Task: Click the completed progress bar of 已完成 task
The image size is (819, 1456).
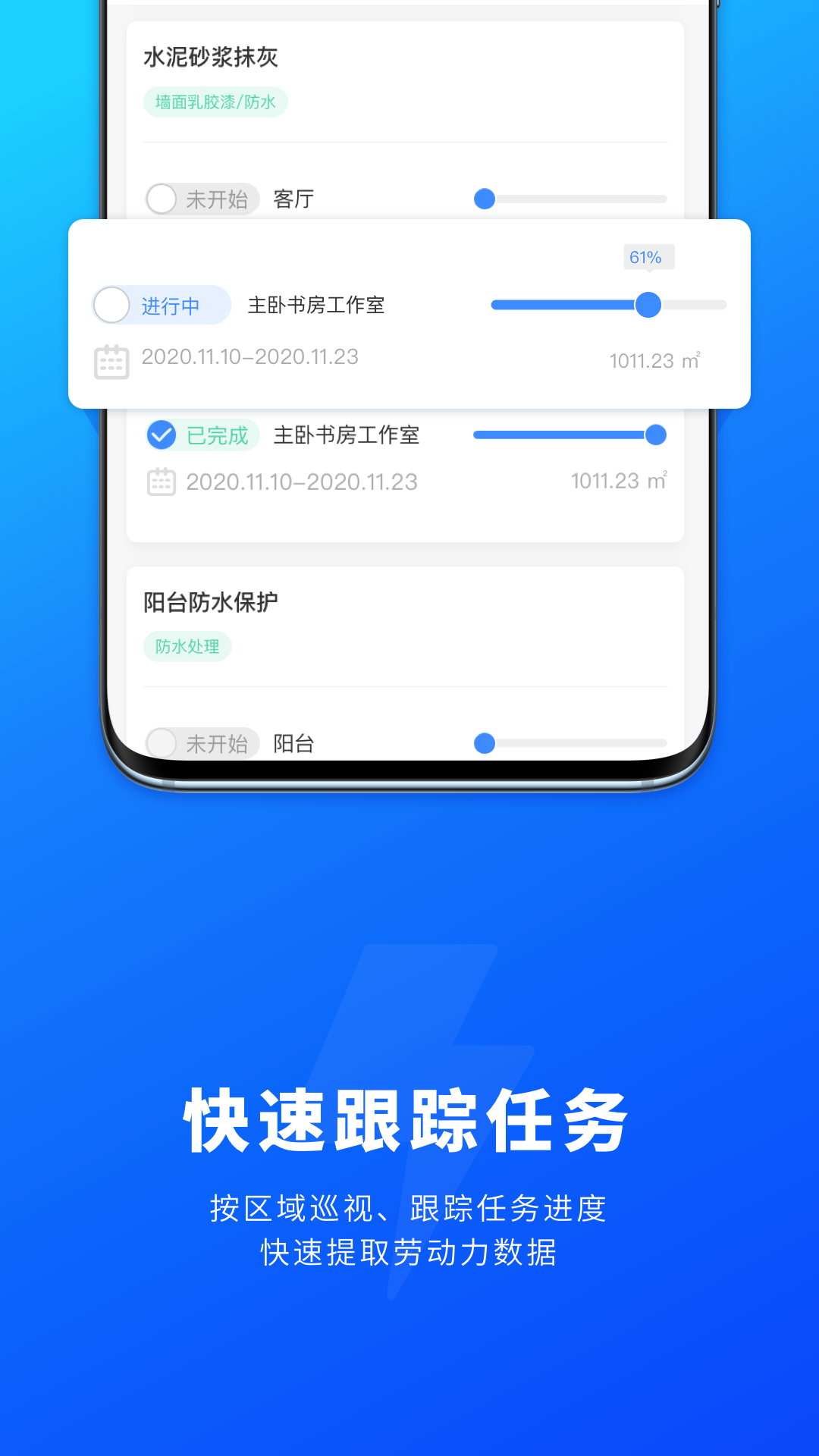Action: pos(569,435)
